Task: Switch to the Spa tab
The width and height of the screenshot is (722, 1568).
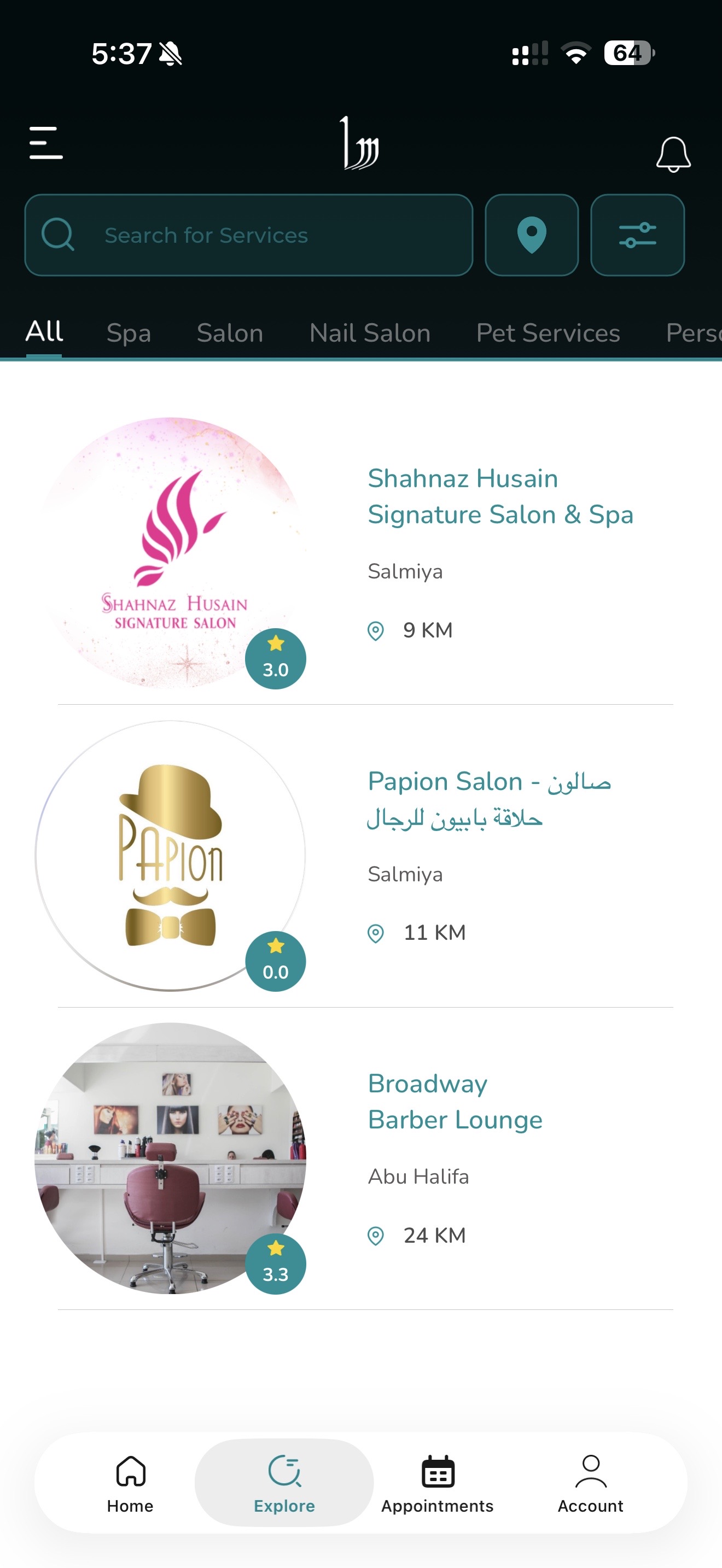Action: point(129,333)
